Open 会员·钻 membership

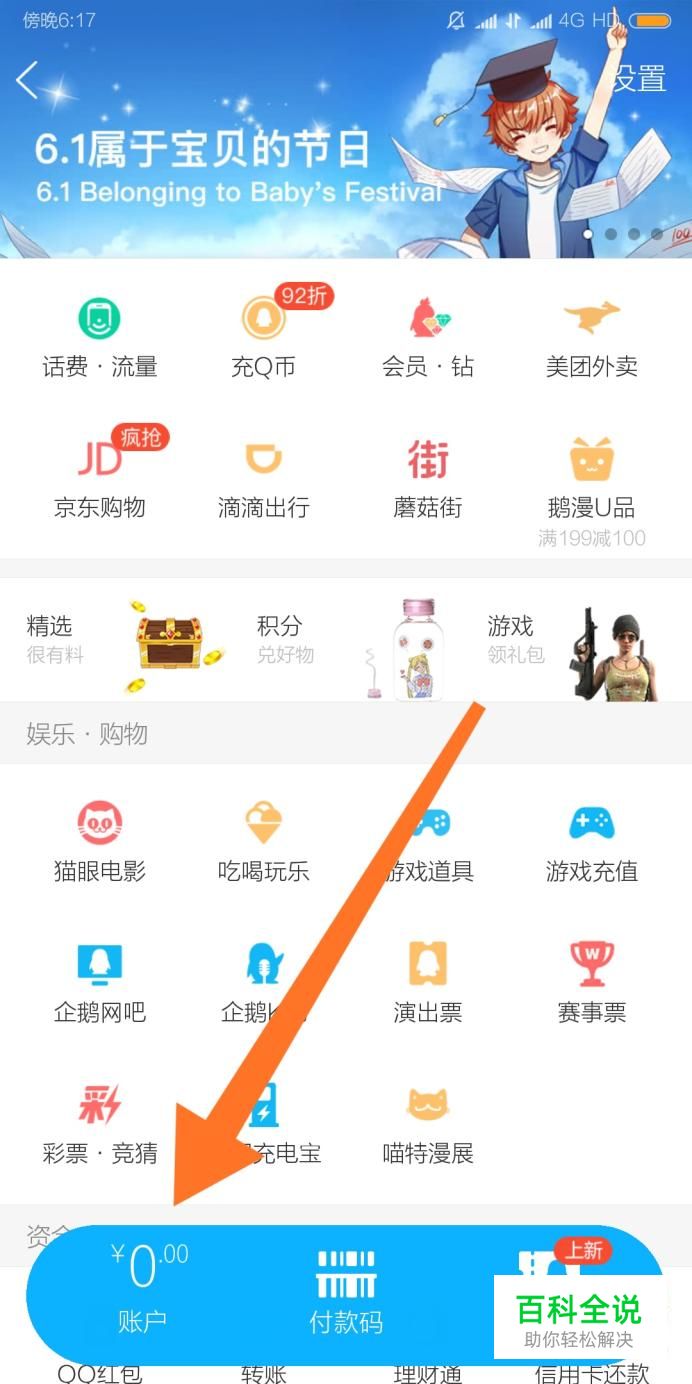[x=428, y=338]
